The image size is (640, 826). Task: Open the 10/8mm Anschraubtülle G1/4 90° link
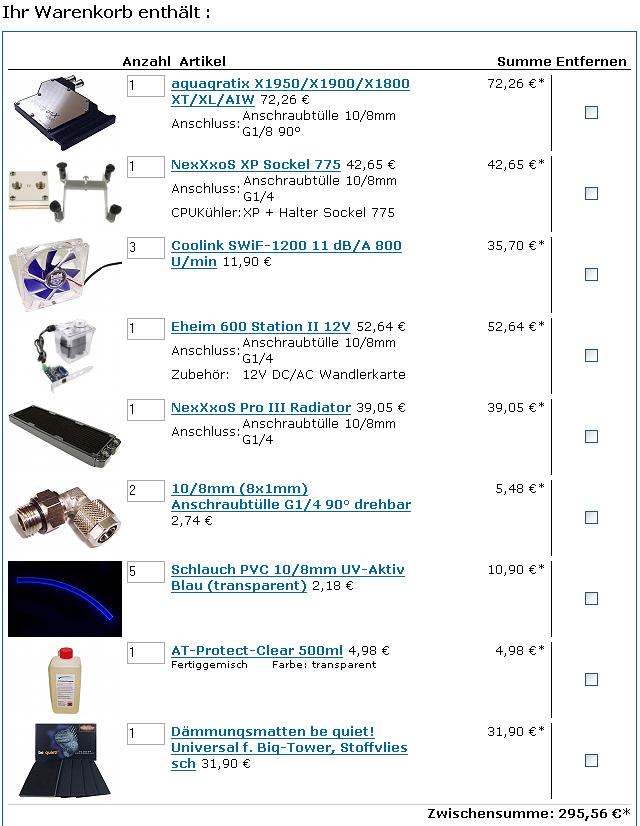(290, 496)
